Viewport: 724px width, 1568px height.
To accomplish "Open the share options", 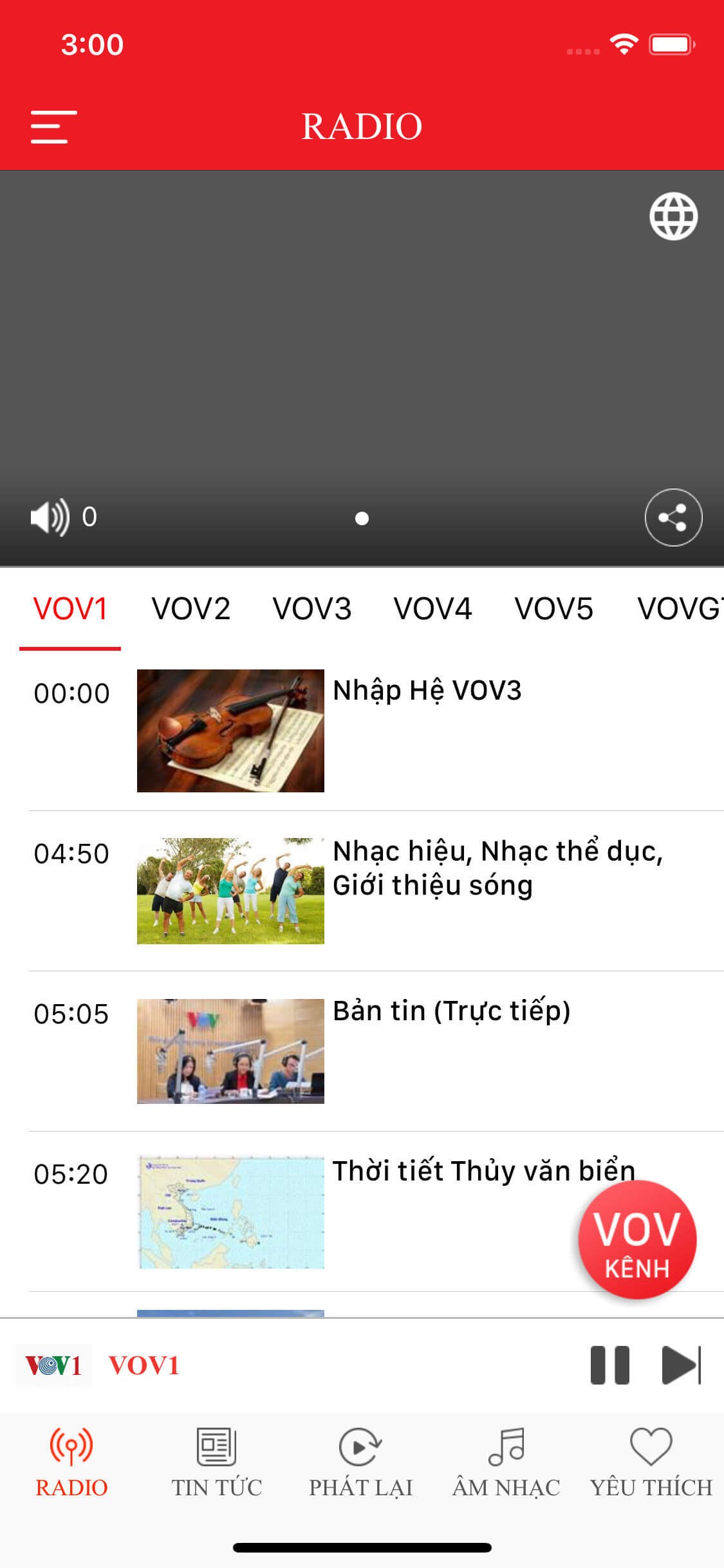I will click(x=674, y=517).
